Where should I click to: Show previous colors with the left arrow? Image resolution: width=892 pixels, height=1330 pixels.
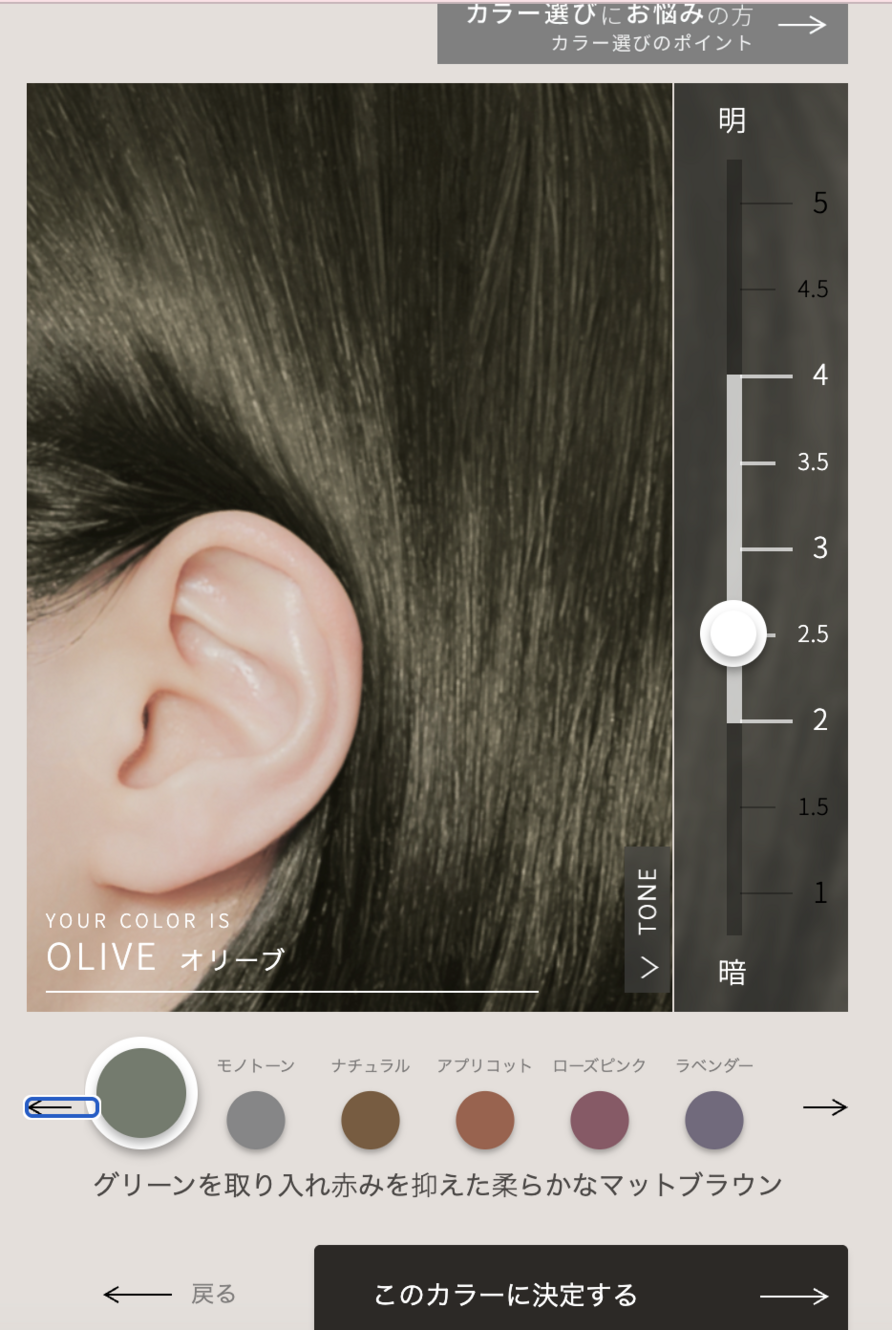[x=61, y=1108]
